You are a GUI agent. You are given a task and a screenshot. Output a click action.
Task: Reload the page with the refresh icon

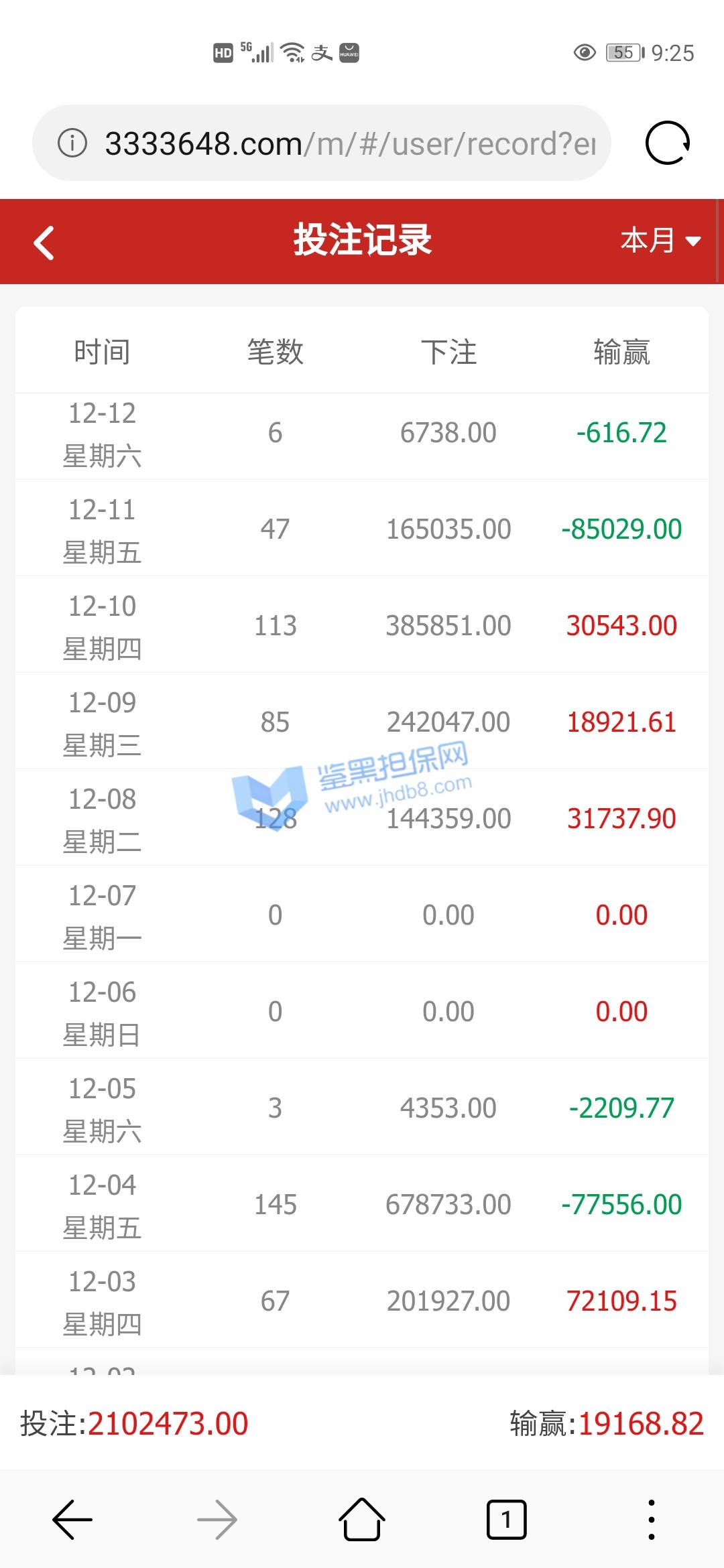(x=667, y=143)
